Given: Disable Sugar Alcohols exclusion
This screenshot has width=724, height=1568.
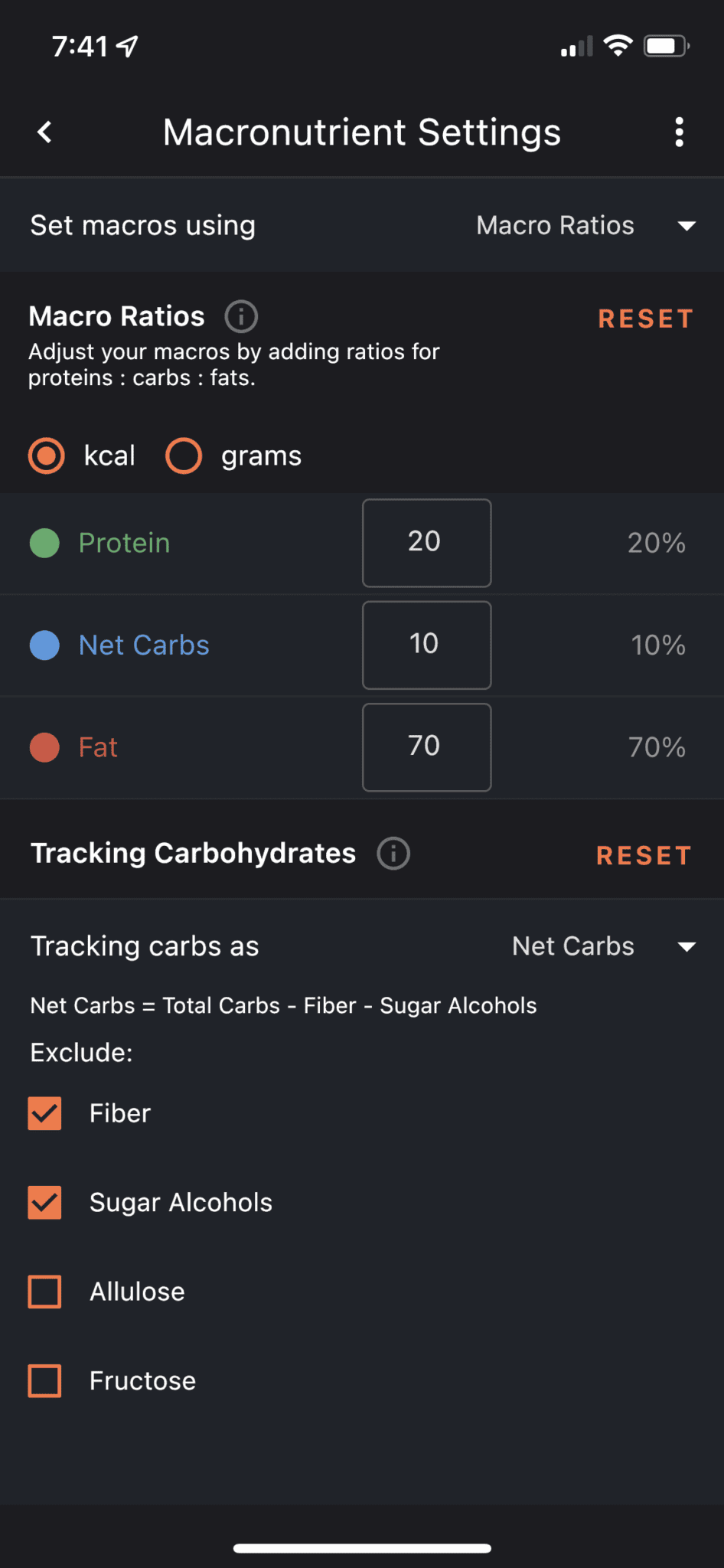Looking at the screenshot, I should point(44,1202).
